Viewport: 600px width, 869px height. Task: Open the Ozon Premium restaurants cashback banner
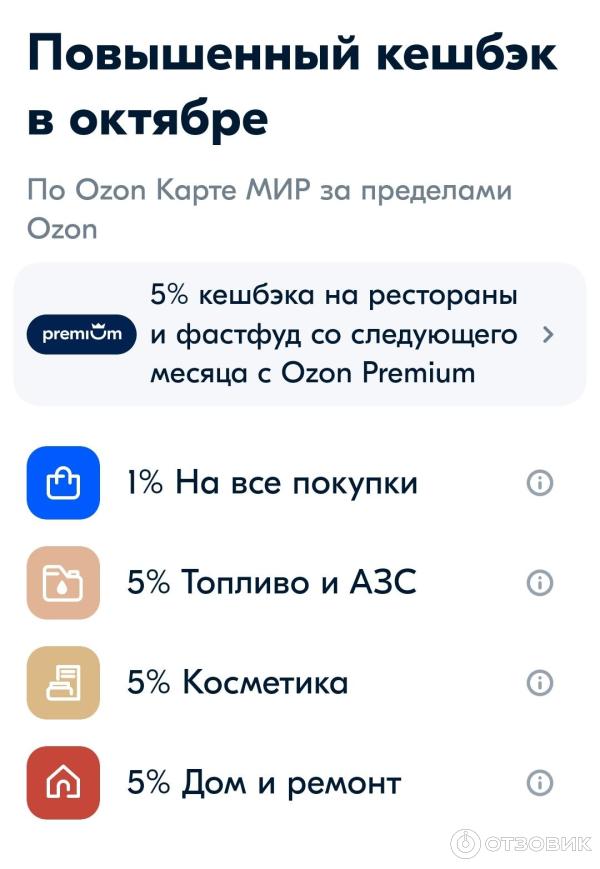300,335
